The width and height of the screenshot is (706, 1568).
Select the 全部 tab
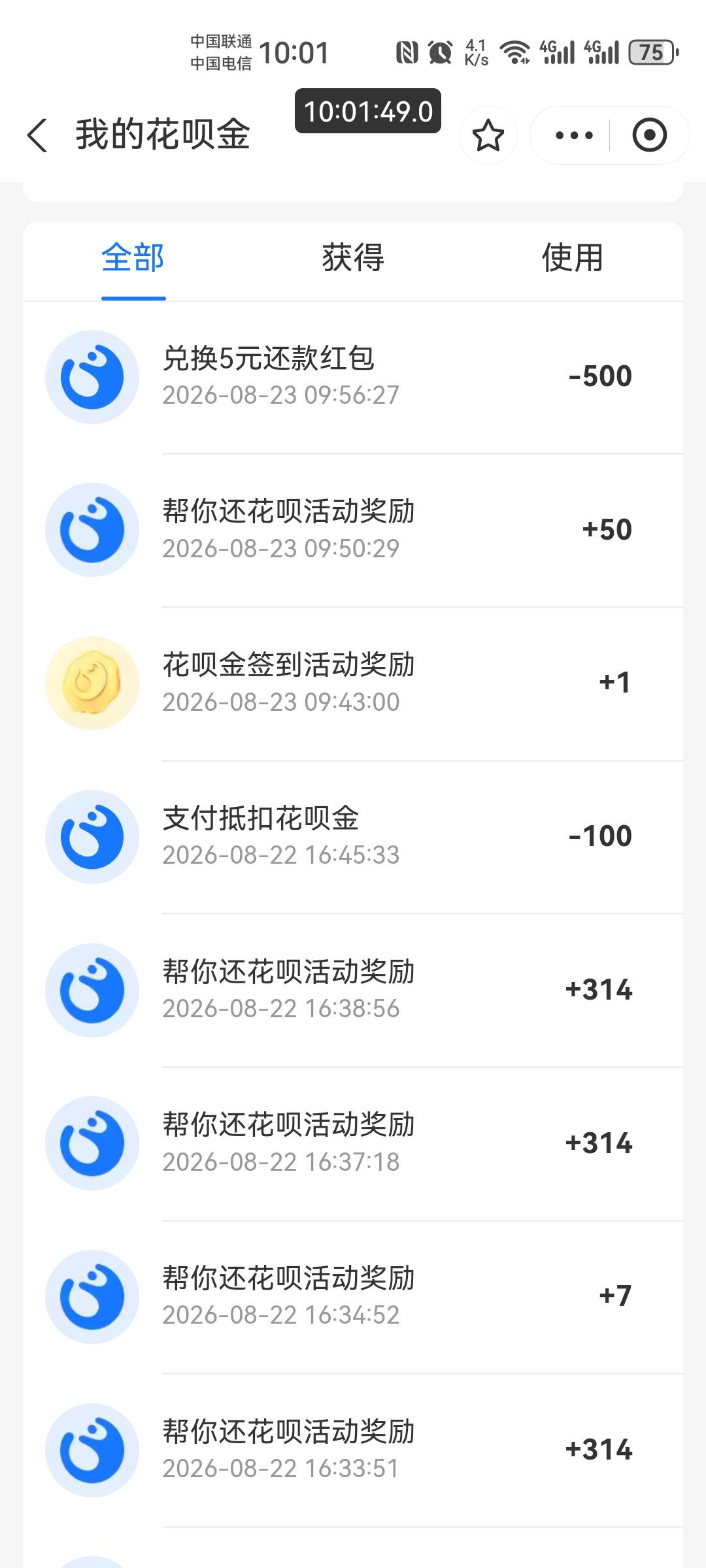tap(133, 258)
